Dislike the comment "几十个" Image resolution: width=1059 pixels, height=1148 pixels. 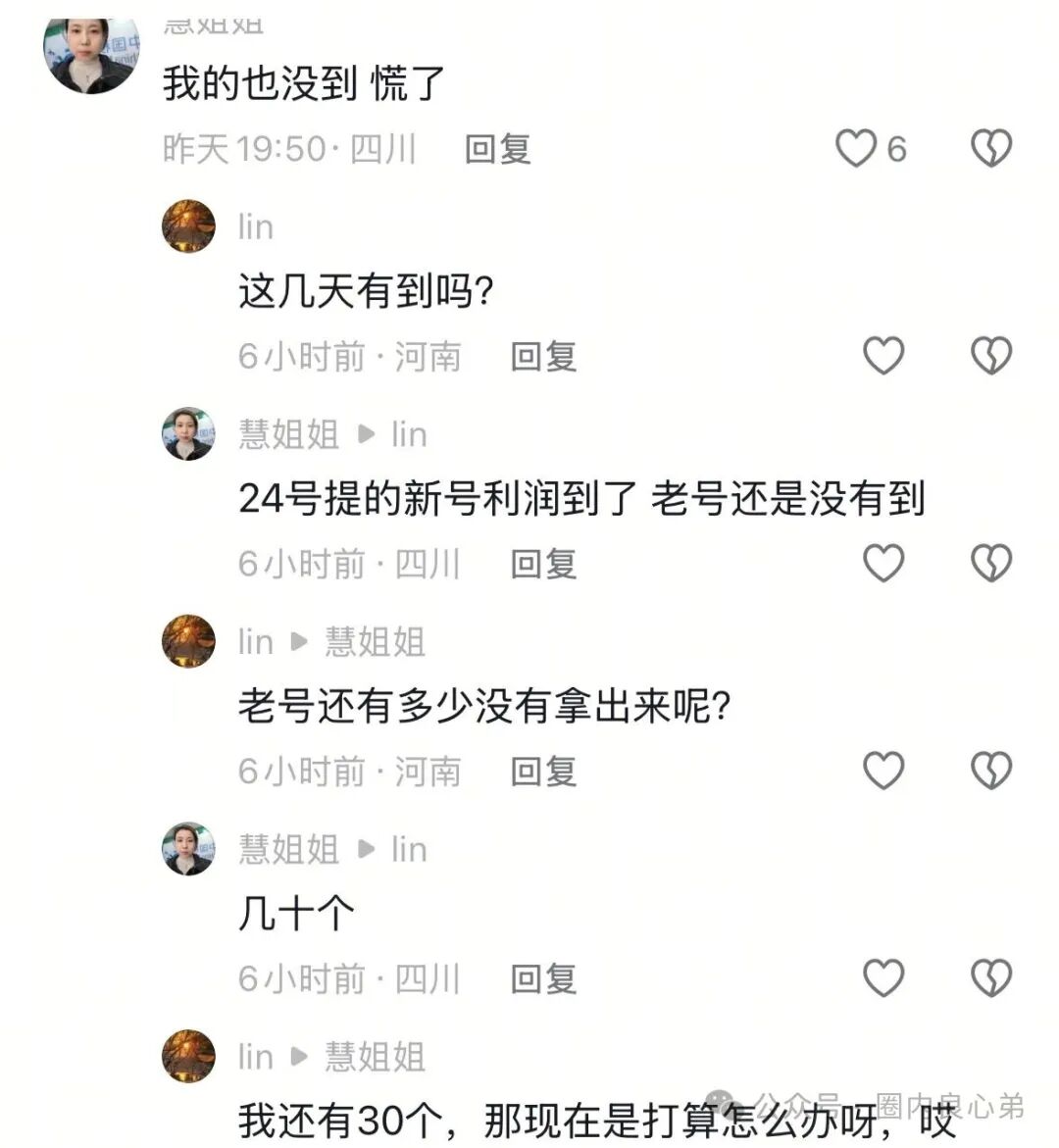[x=990, y=977]
